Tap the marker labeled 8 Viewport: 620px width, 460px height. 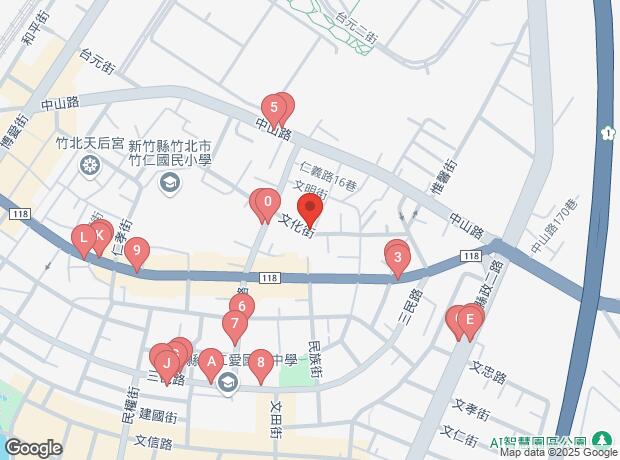[x=260, y=363]
